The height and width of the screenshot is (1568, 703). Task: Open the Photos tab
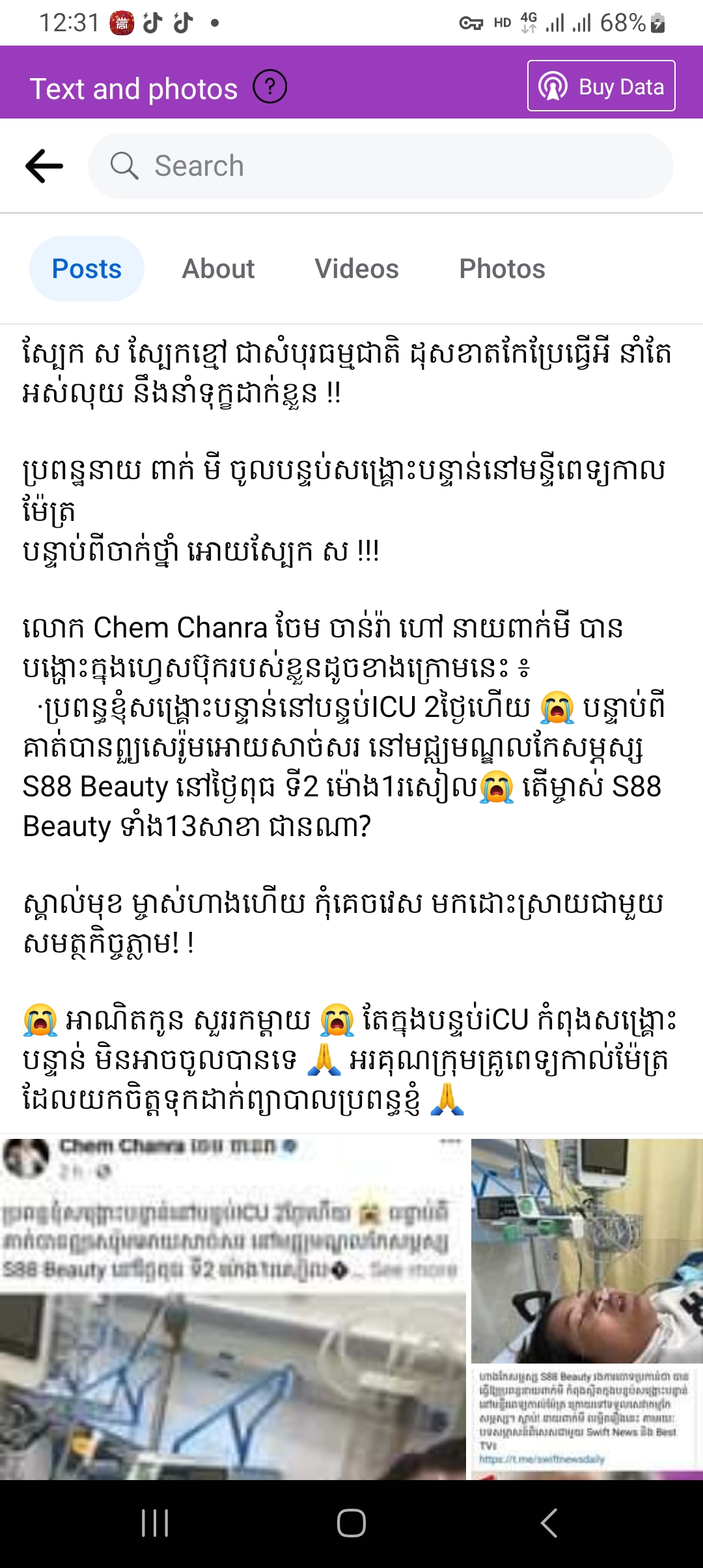click(x=503, y=269)
